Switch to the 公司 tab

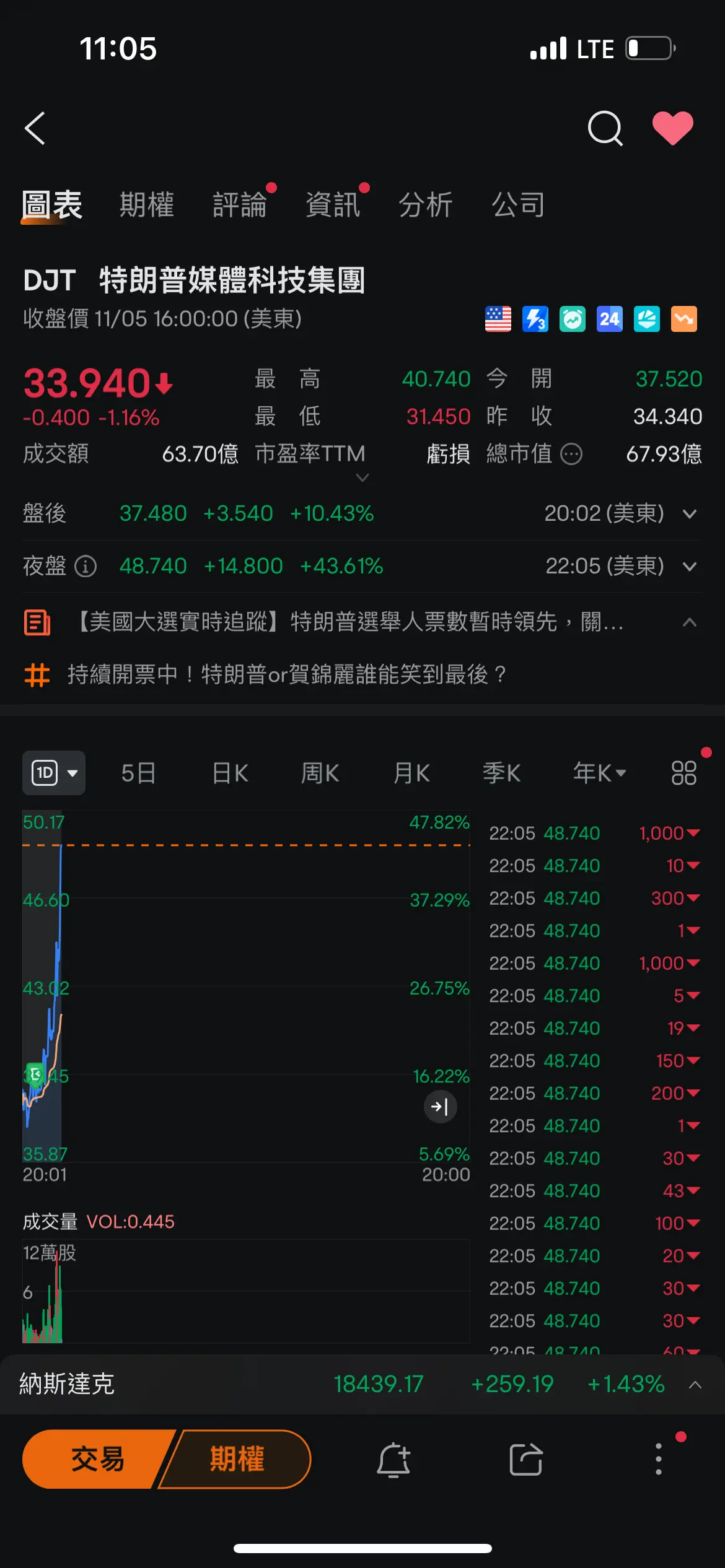(519, 205)
